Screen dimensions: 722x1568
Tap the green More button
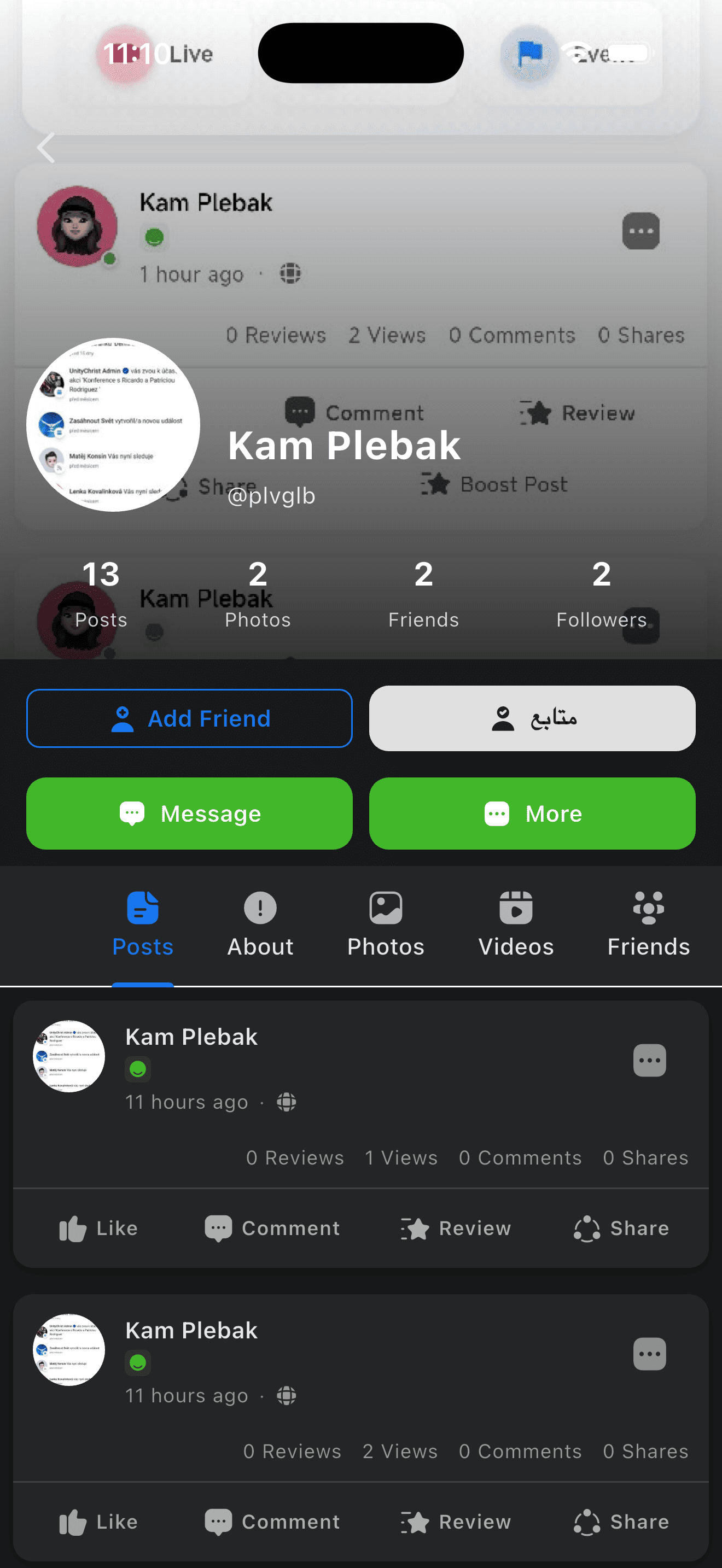coord(532,813)
